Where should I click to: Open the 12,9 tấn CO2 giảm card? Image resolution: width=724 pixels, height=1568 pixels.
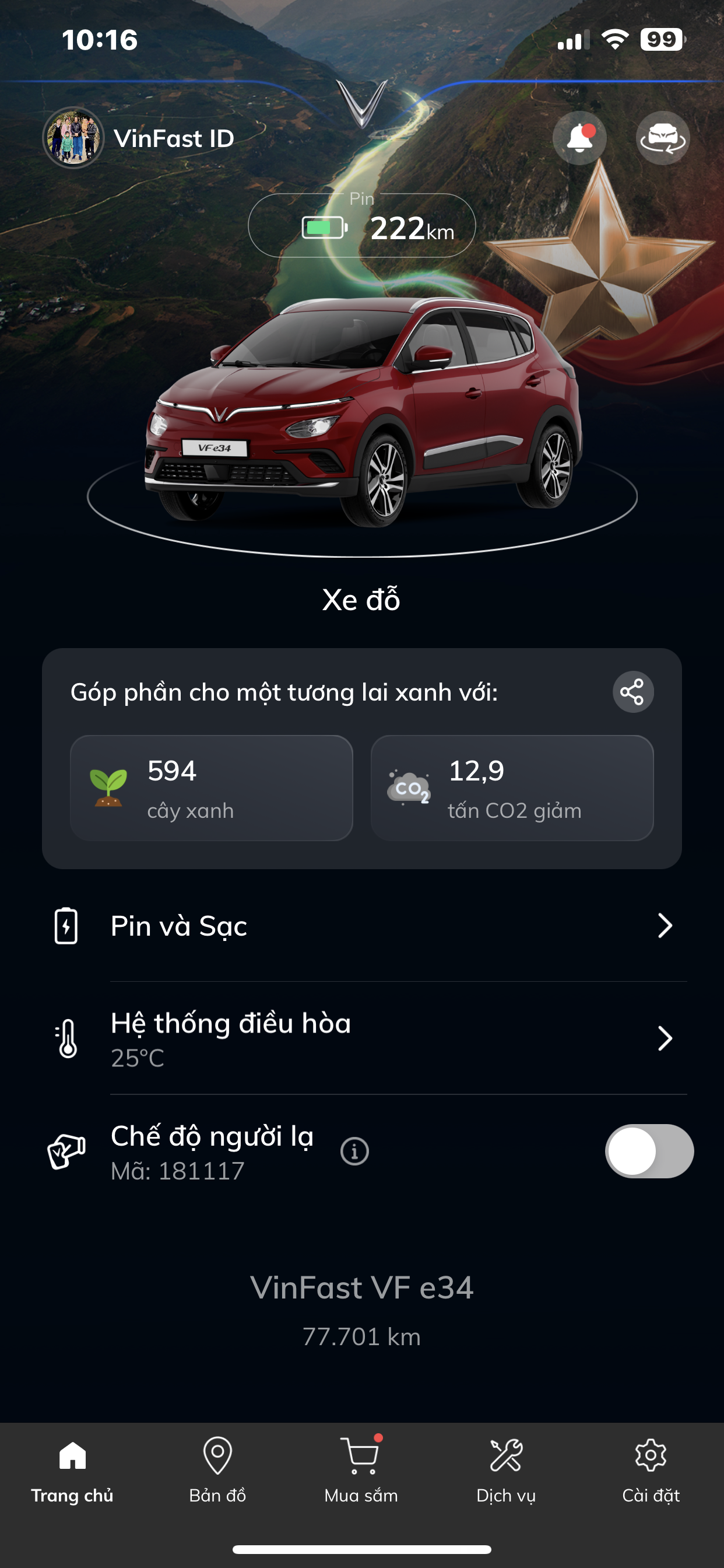512,788
